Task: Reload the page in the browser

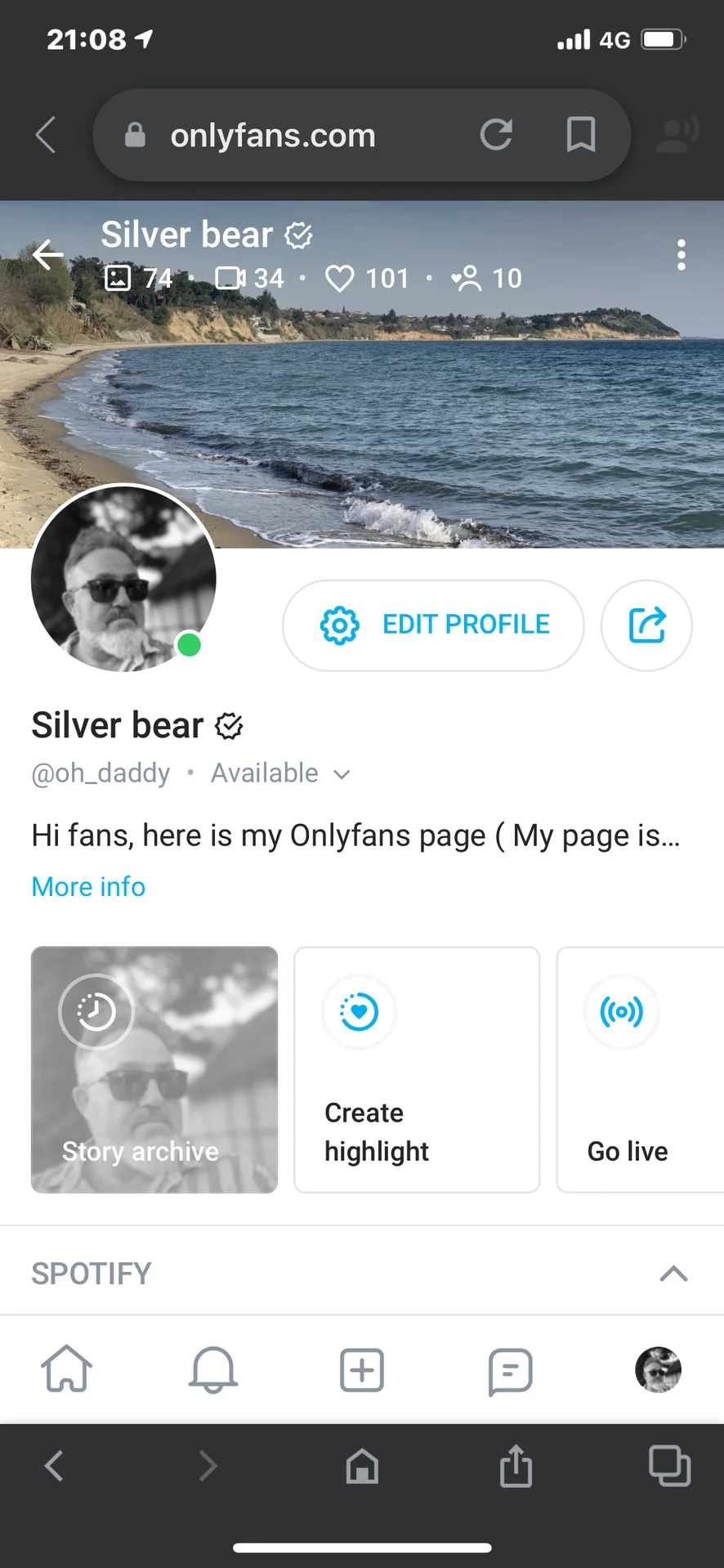Action: 496,135
